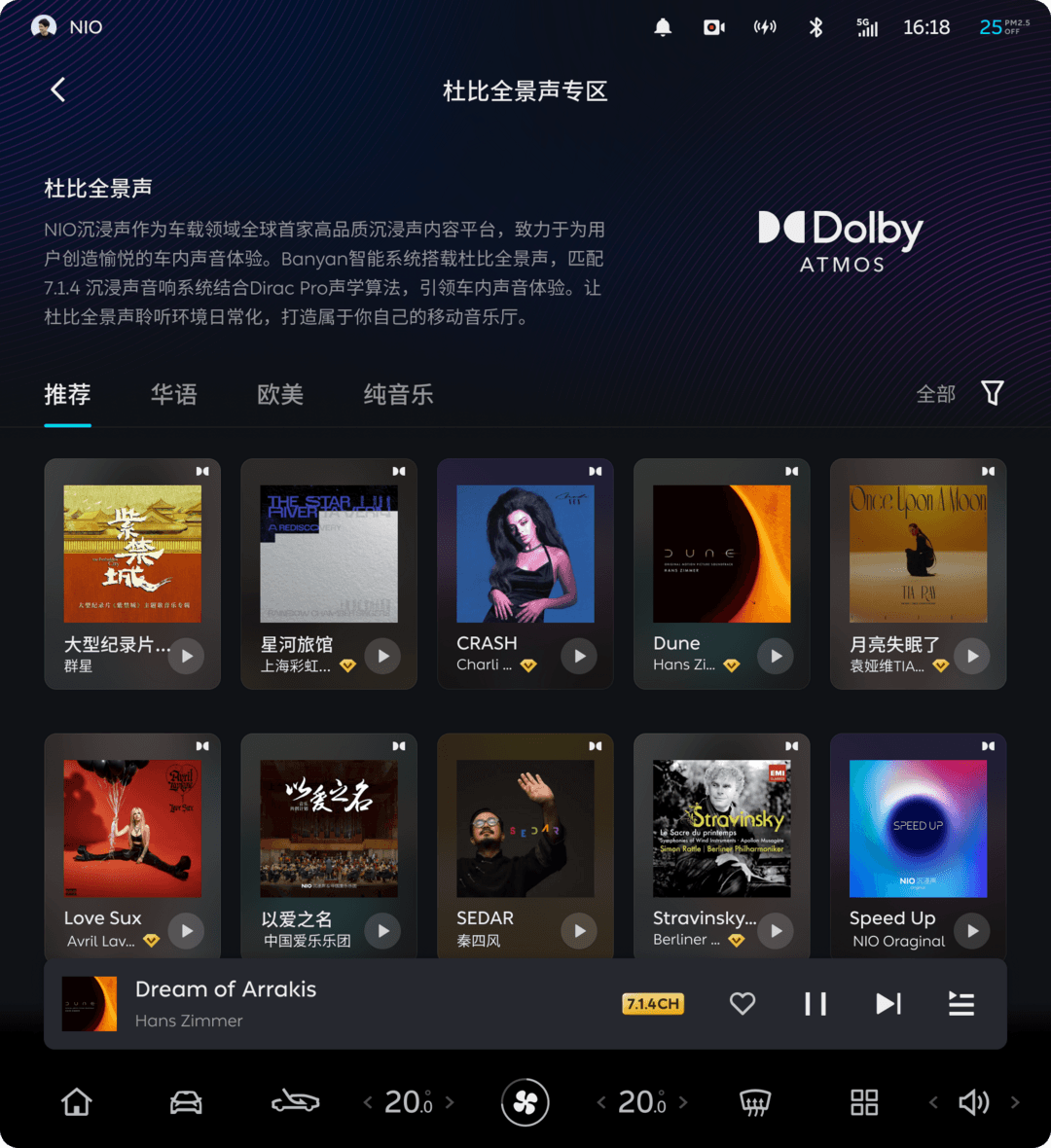Switch to the 欧美 tab
1051x1148 pixels.
coord(280,394)
